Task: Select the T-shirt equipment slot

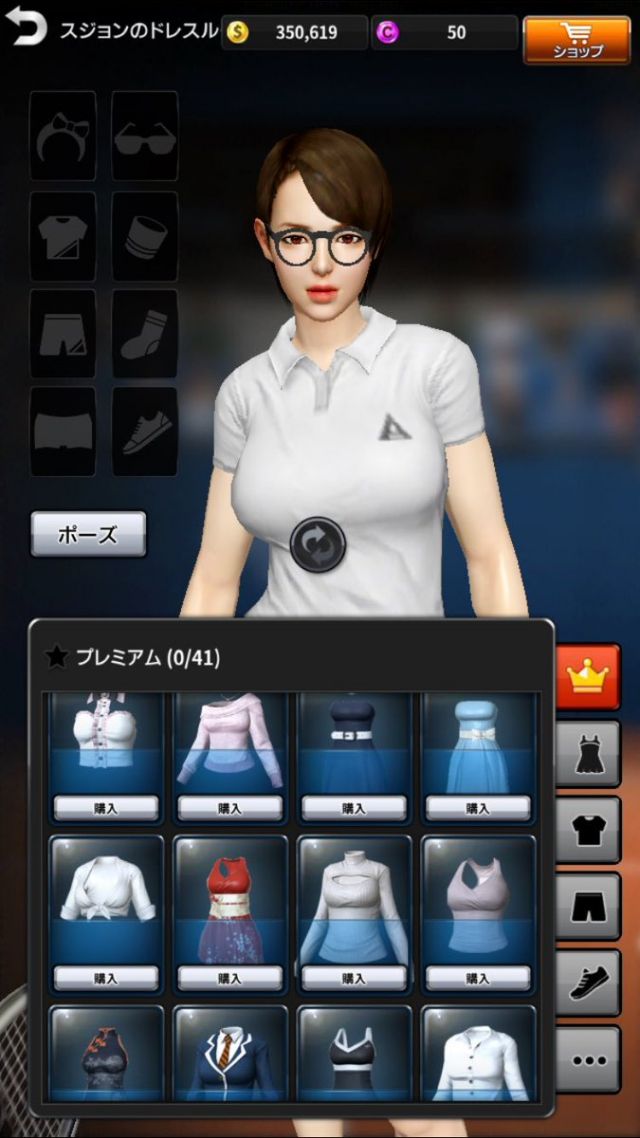Action: pyautogui.click(x=63, y=236)
